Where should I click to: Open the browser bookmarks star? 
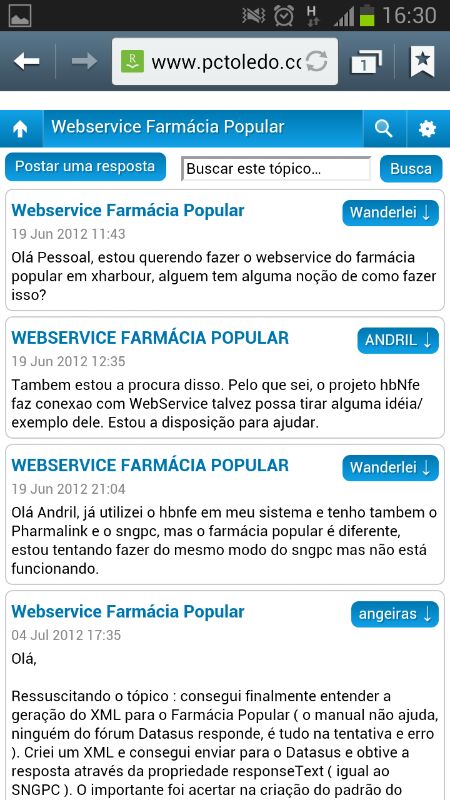(422, 61)
